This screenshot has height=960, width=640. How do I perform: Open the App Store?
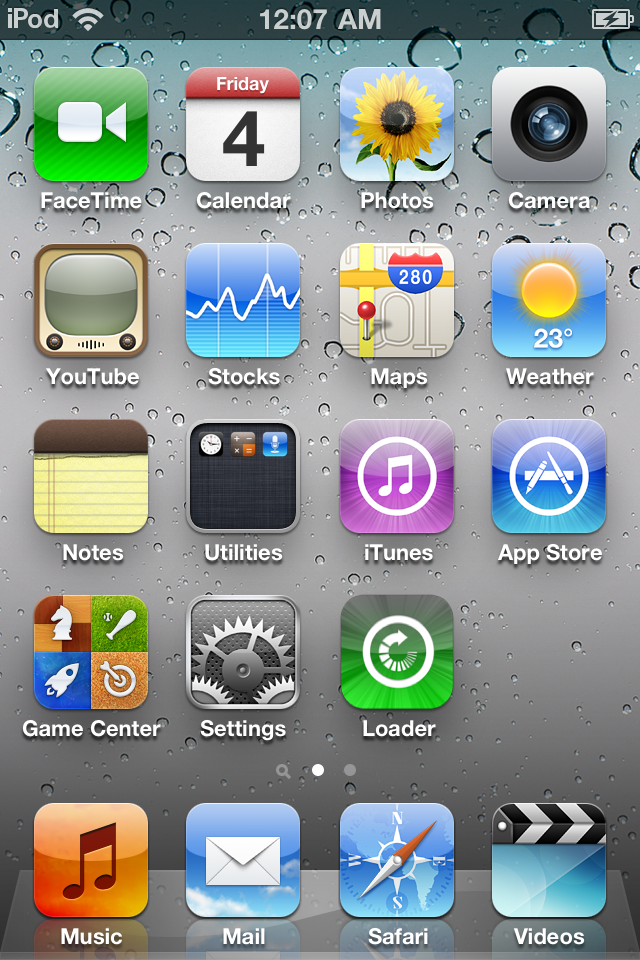549,476
